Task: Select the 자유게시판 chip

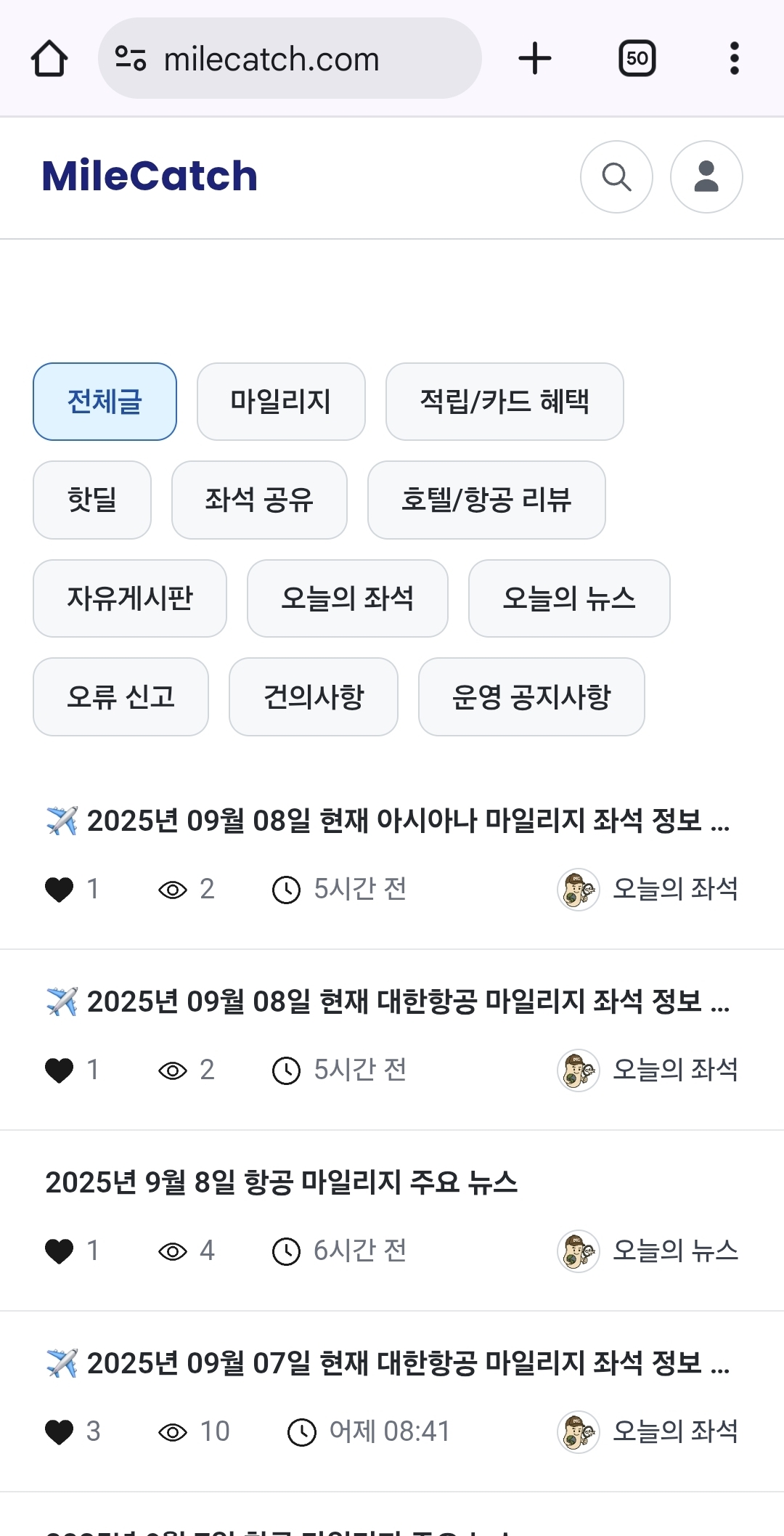Action: [130, 598]
